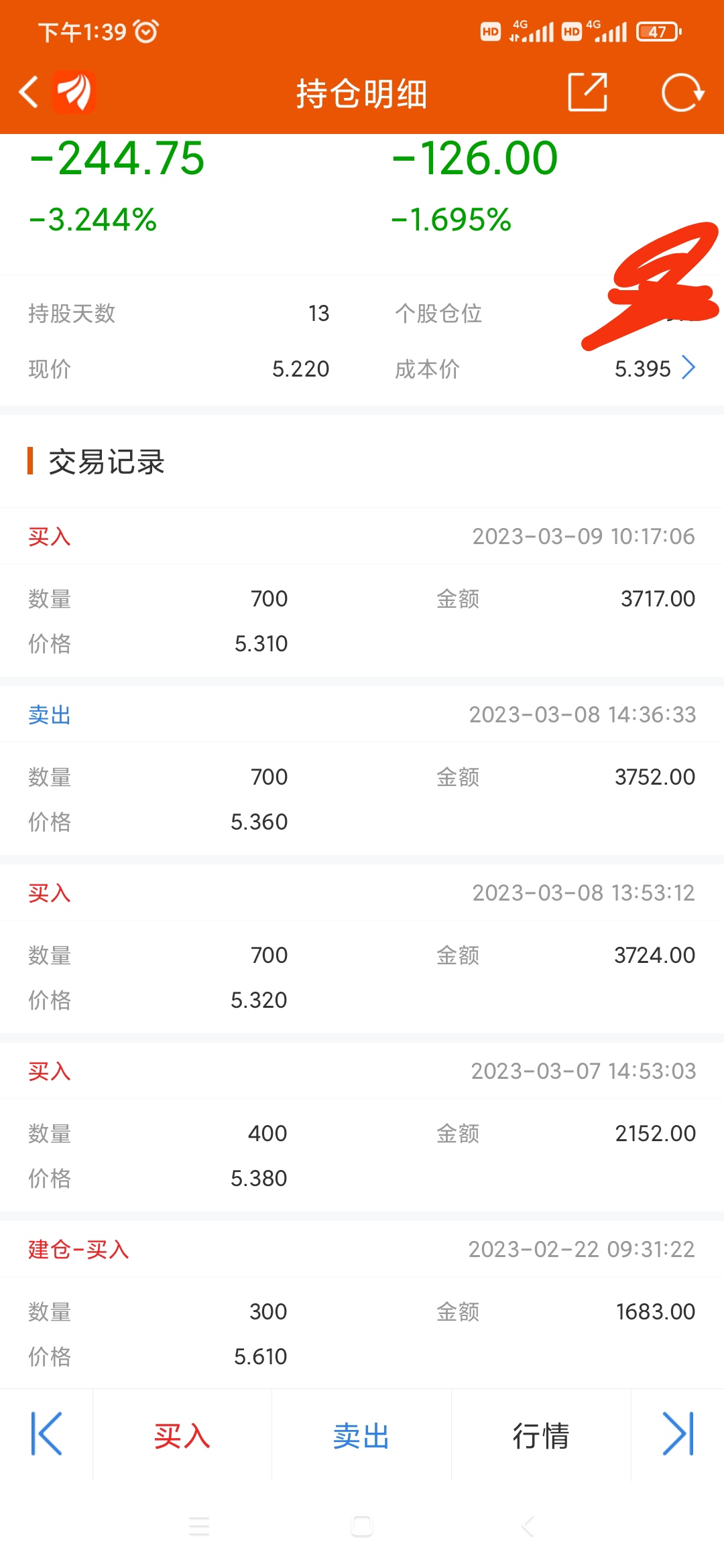Tap the 成本价 value 5.395

click(644, 368)
